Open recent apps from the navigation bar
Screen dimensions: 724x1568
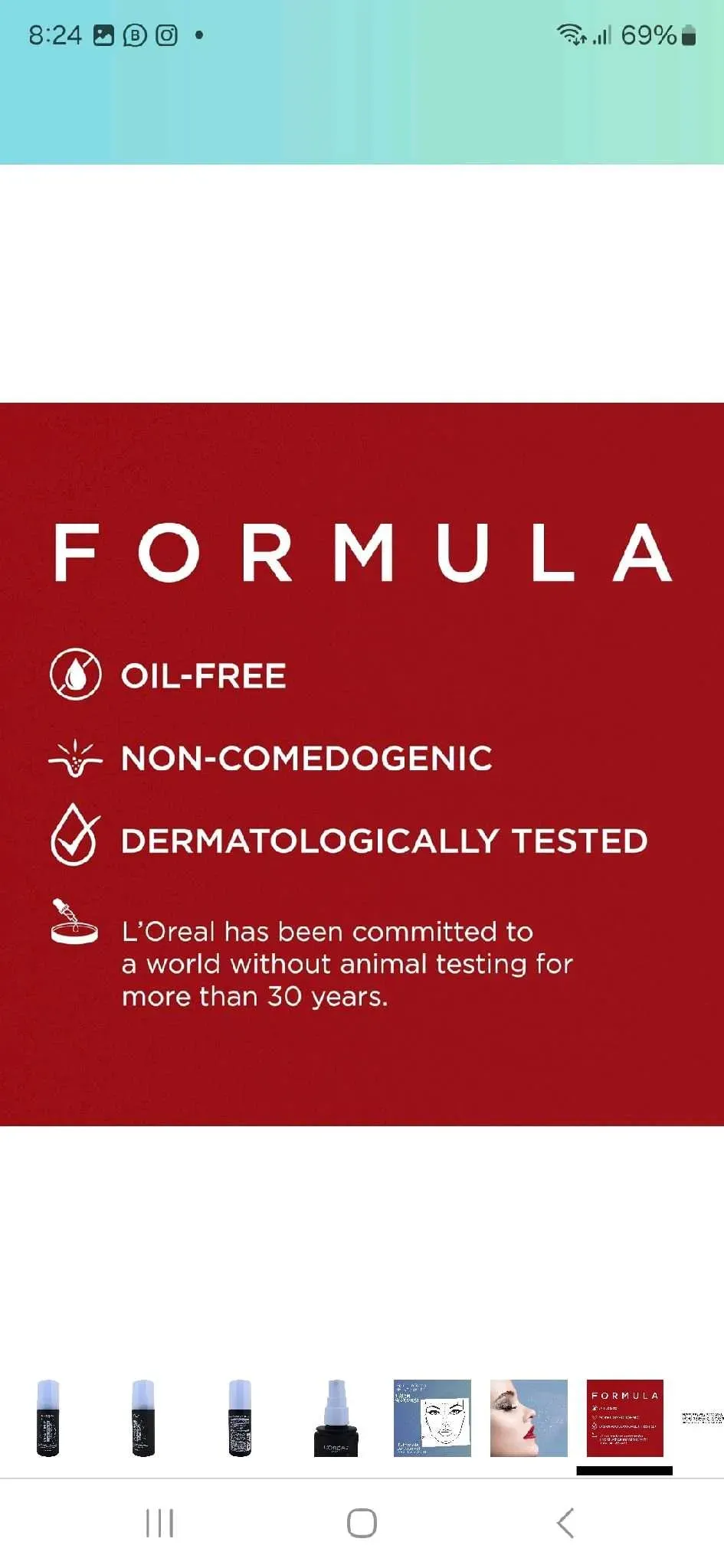pyautogui.click(x=159, y=1523)
